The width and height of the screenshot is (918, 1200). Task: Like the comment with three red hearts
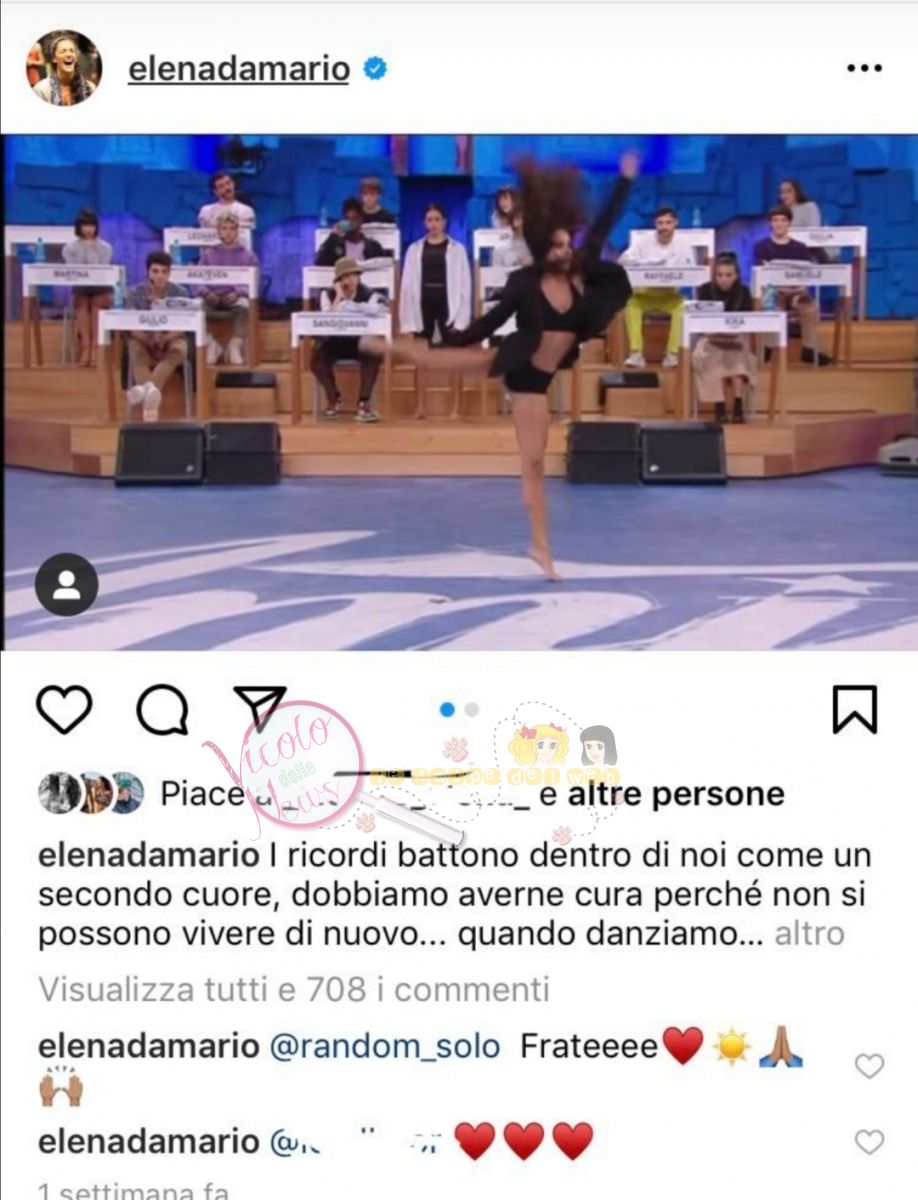(869, 1142)
